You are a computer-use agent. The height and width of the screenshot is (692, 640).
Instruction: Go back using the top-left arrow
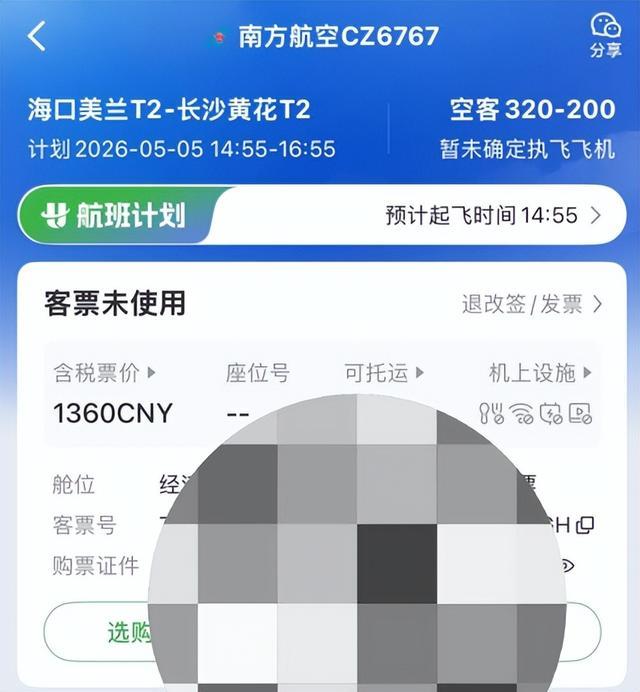(x=37, y=37)
